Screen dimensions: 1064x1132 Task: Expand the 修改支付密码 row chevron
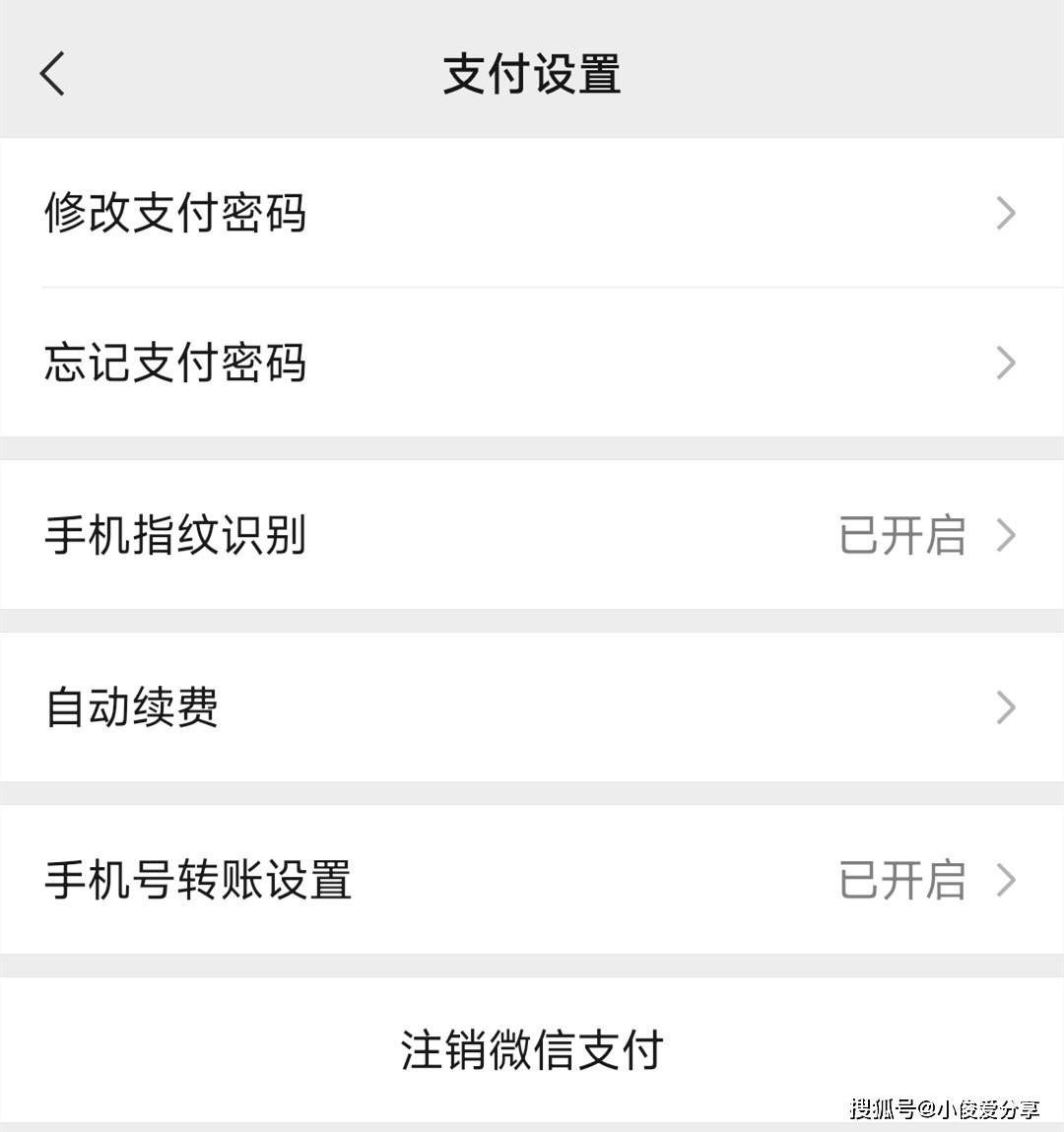1005,213
